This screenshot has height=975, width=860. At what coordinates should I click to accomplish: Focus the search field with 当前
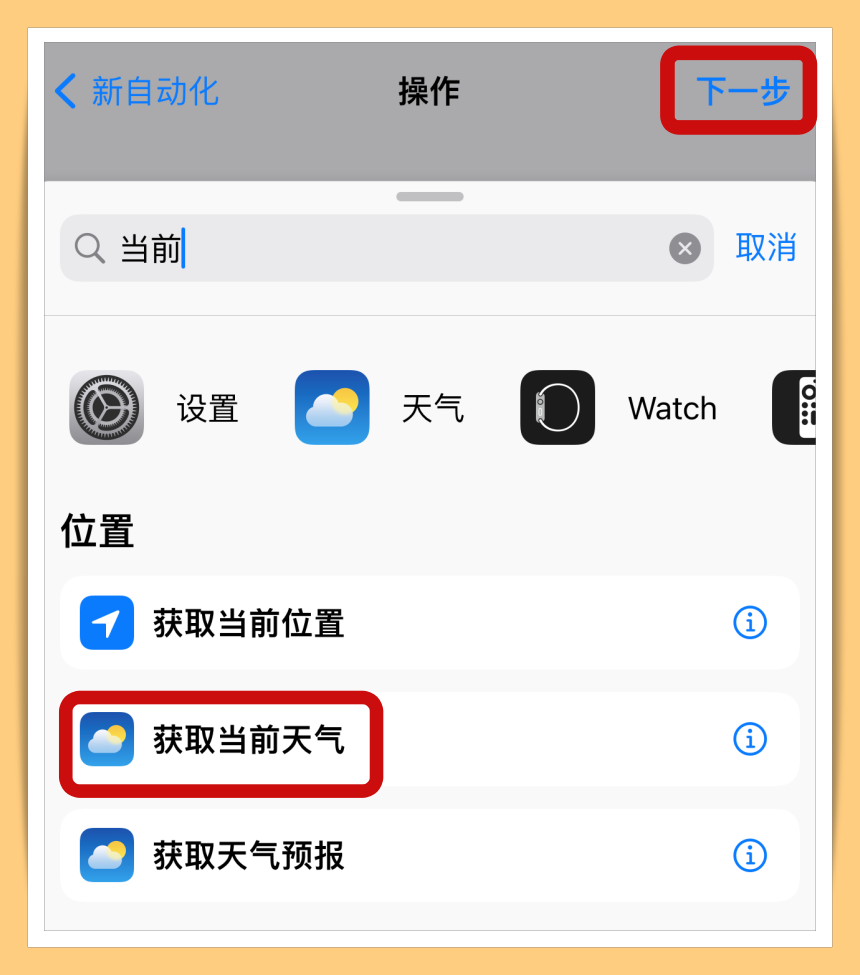pos(380,248)
